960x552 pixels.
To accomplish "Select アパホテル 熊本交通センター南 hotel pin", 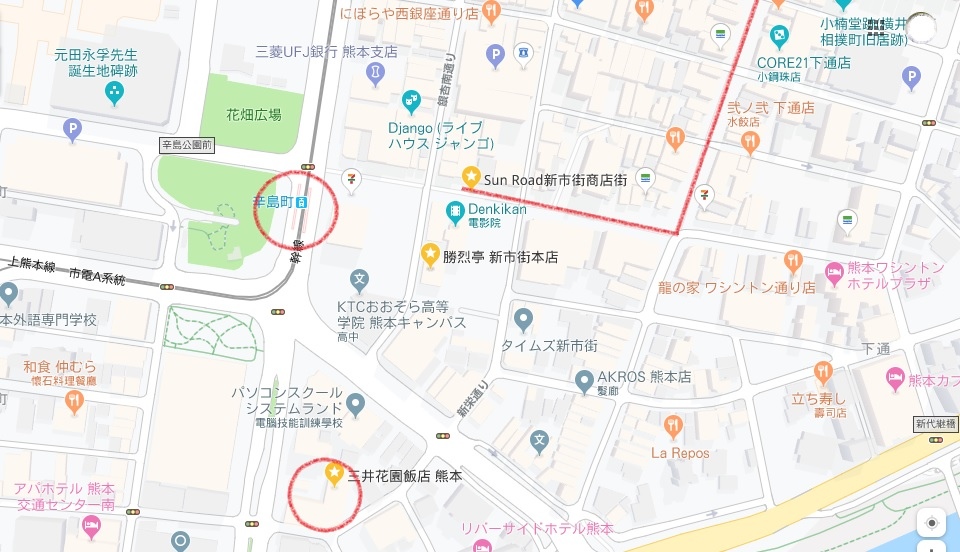I will pos(92,525).
